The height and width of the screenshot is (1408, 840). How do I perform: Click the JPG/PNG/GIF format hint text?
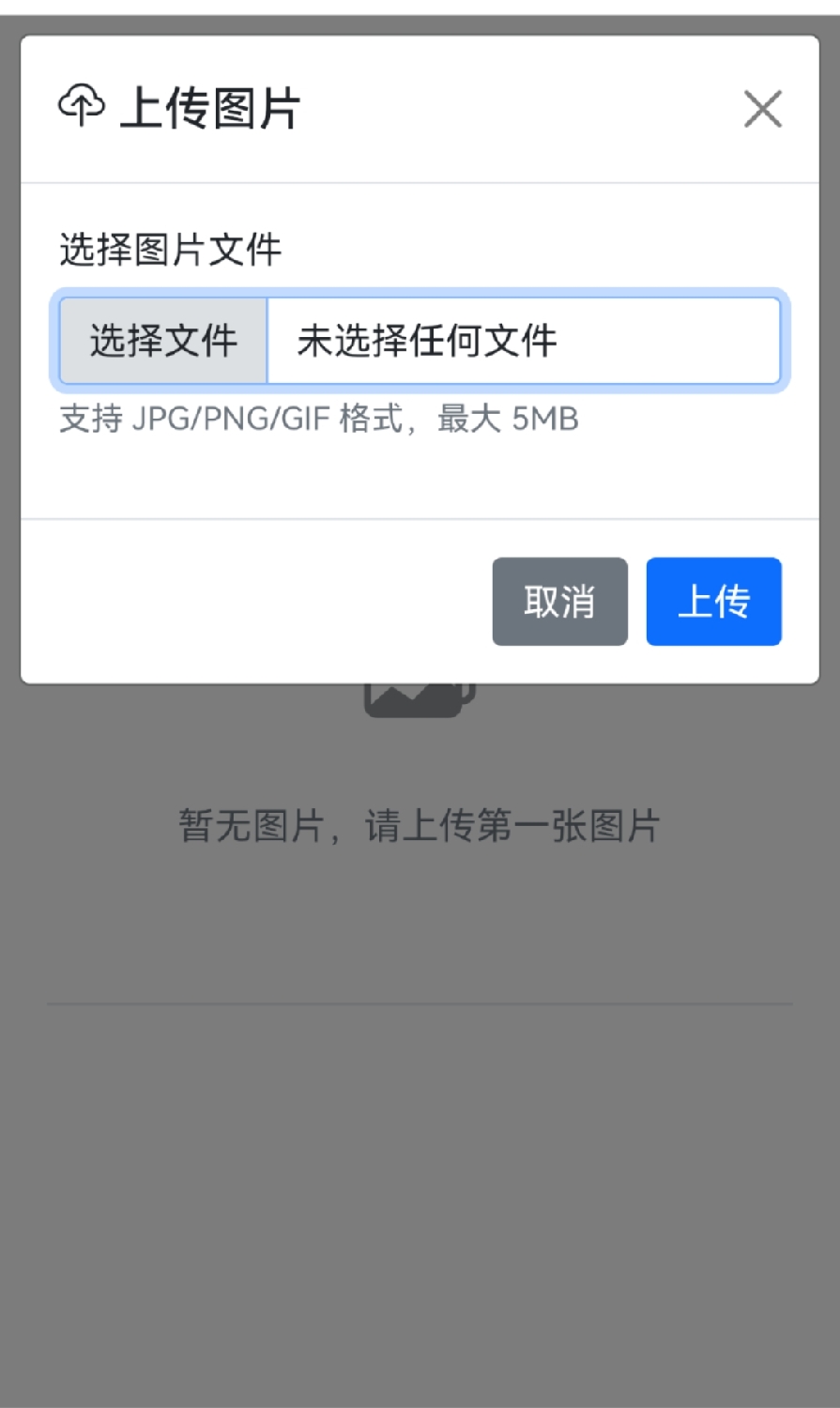point(318,419)
